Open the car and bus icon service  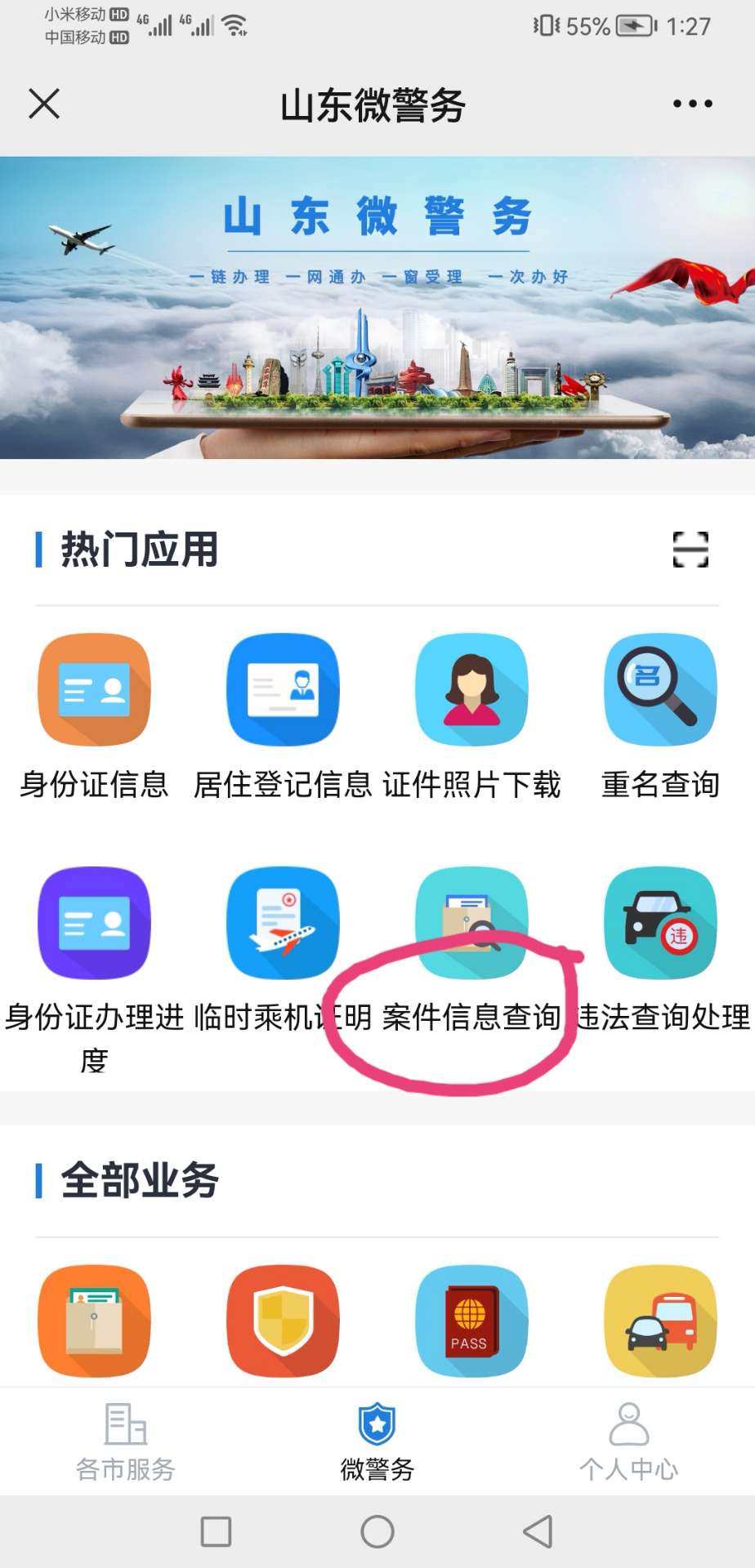click(660, 1321)
